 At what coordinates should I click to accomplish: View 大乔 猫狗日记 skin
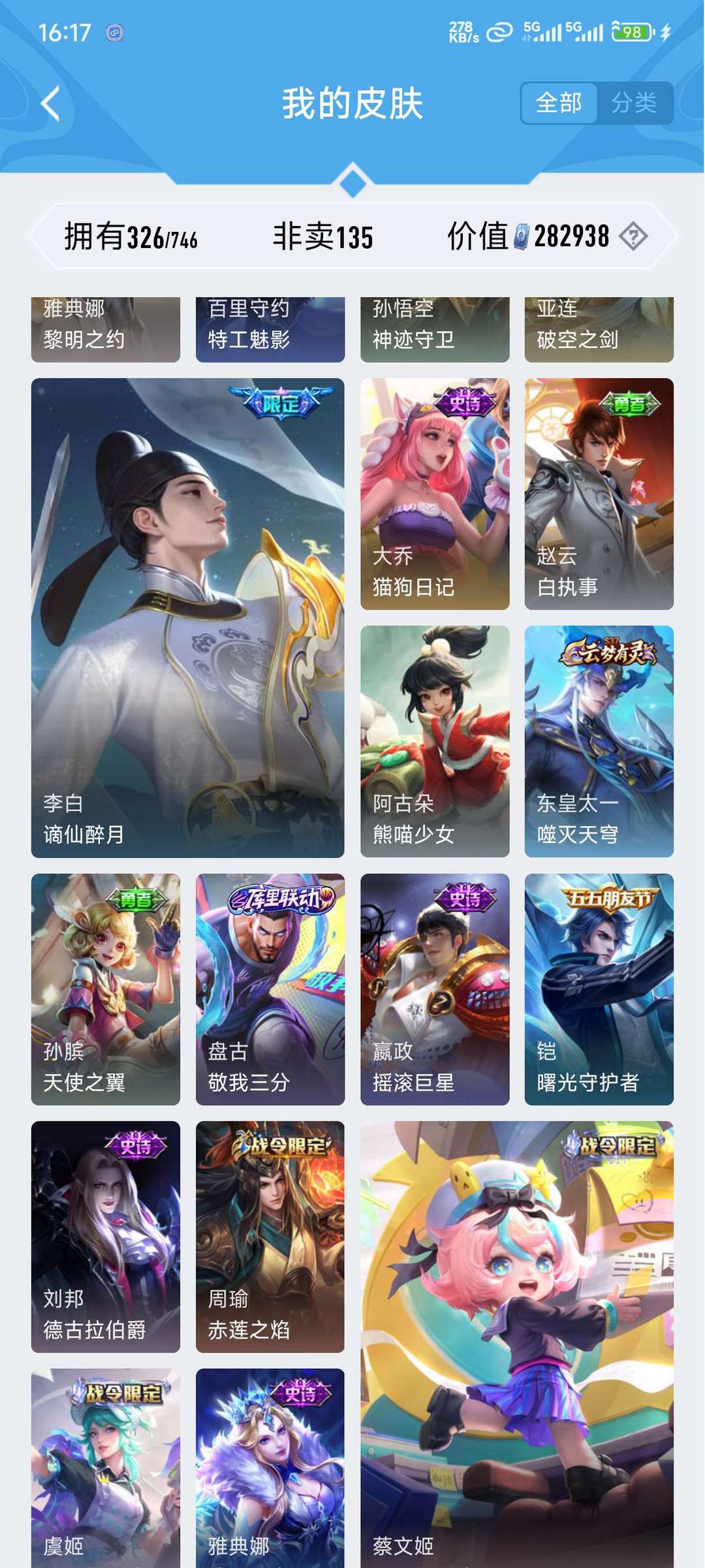pyautogui.click(x=435, y=494)
